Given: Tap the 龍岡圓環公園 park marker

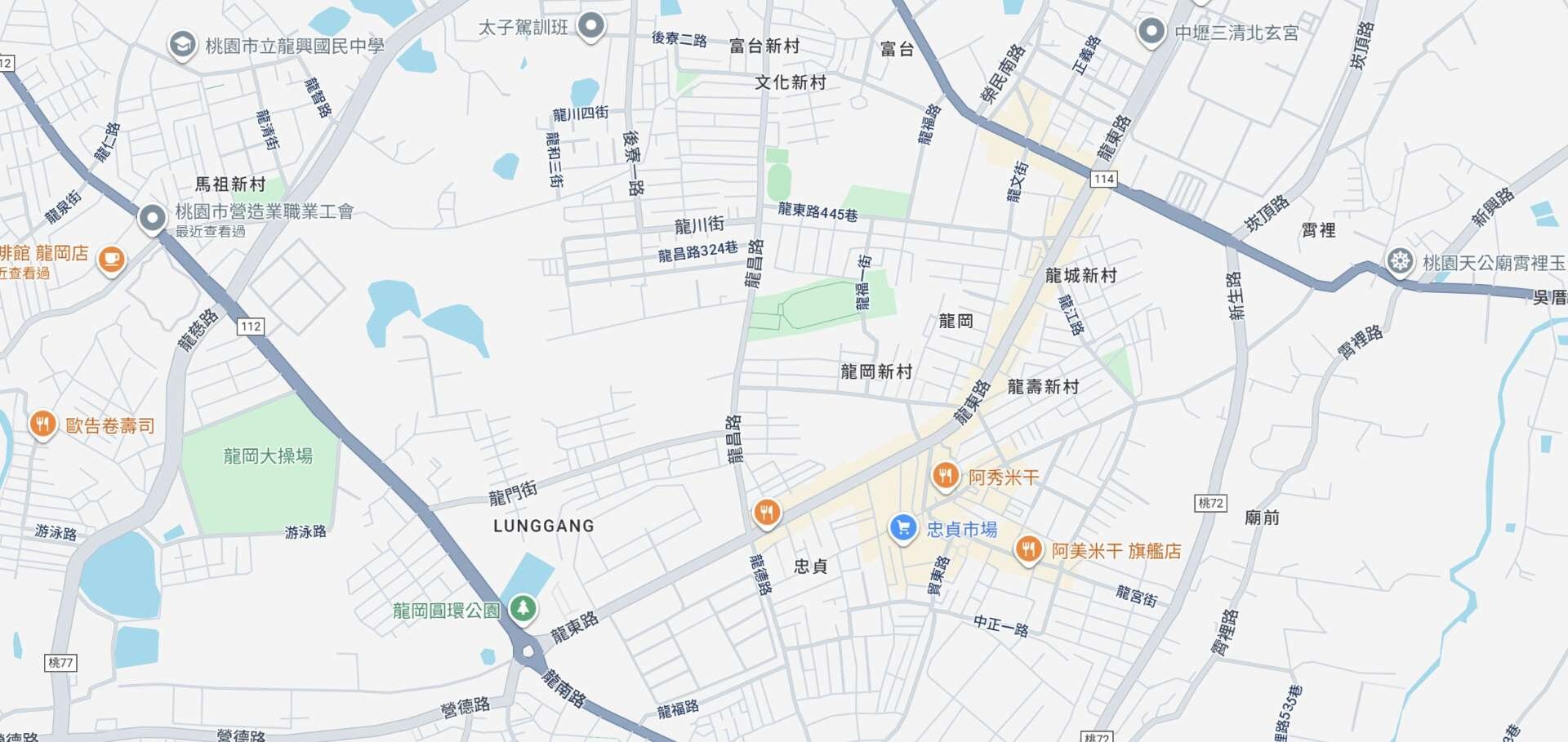Looking at the screenshot, I should click(x=523, y=608).
